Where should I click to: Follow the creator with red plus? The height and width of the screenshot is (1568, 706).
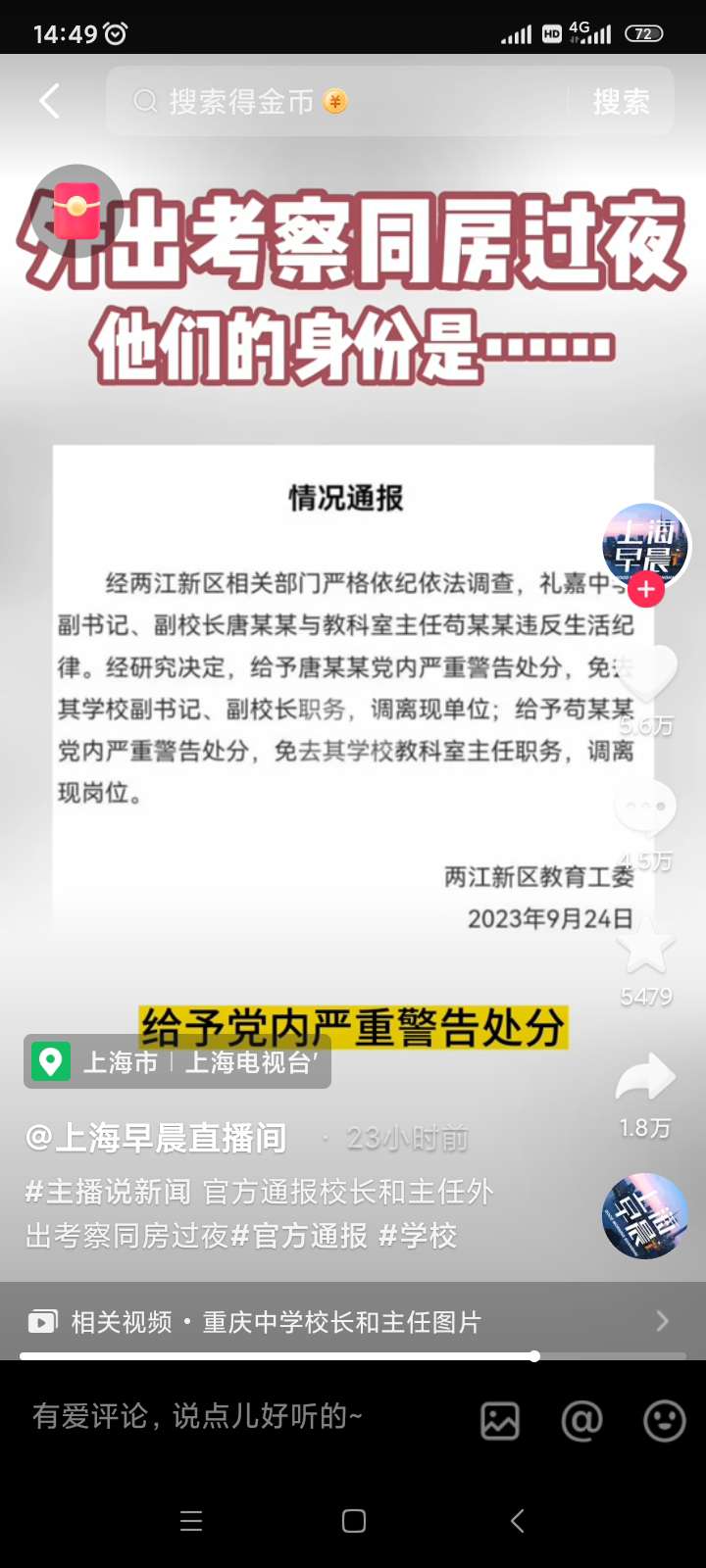pyautogui.click(x=645, y=590)
